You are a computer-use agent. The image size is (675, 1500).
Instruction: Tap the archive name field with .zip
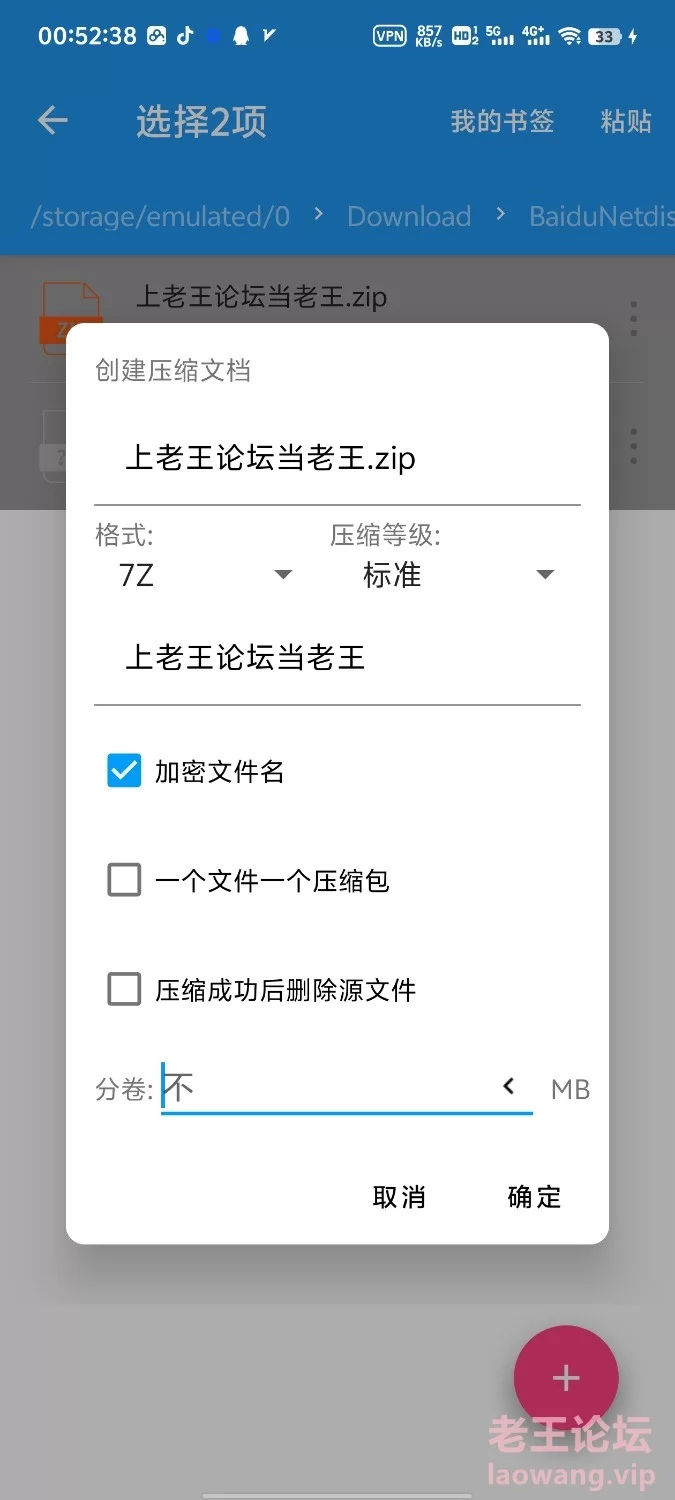[x=336, y=459]
